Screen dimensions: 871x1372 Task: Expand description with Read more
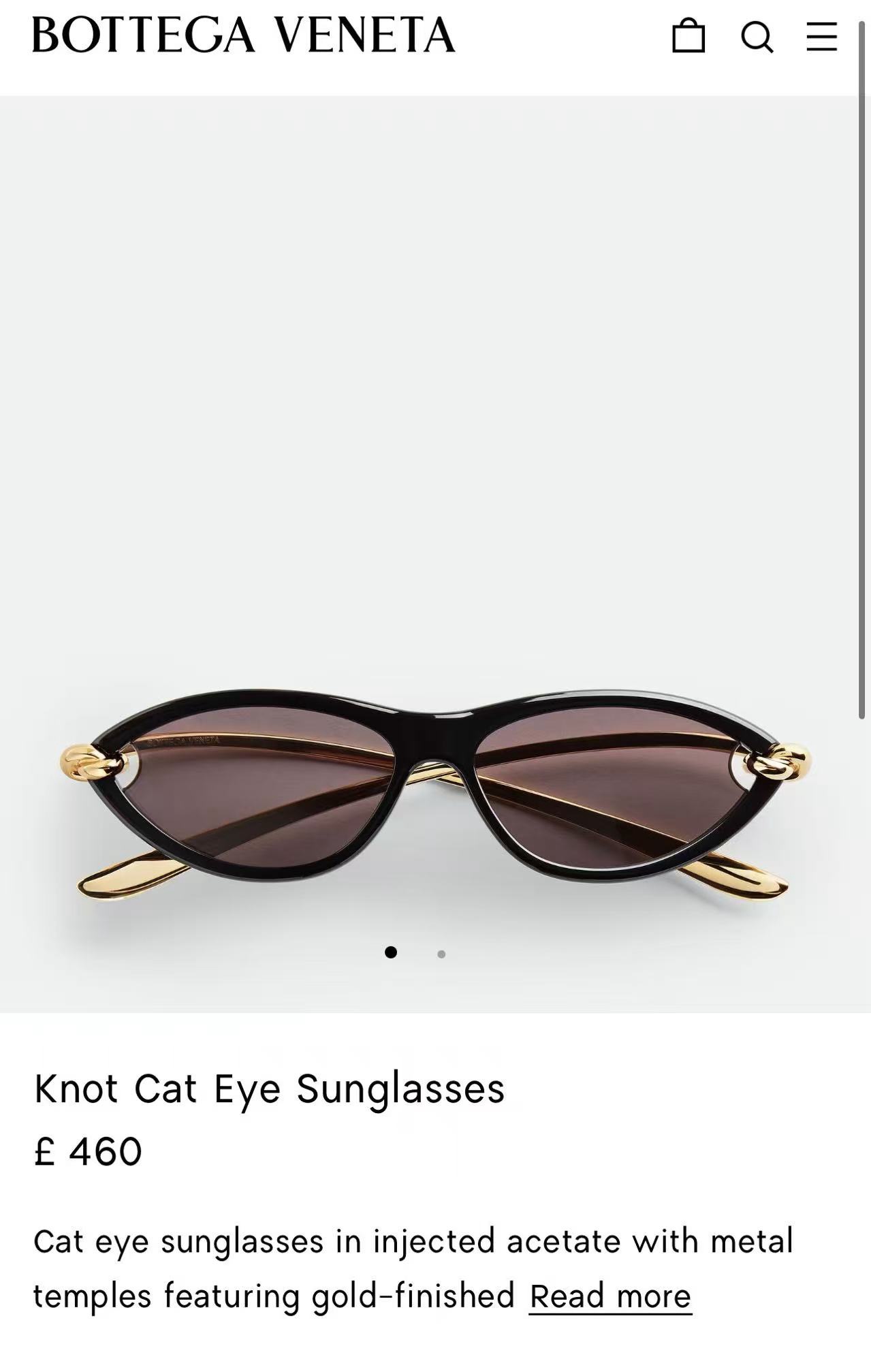tap(610, 1296)
